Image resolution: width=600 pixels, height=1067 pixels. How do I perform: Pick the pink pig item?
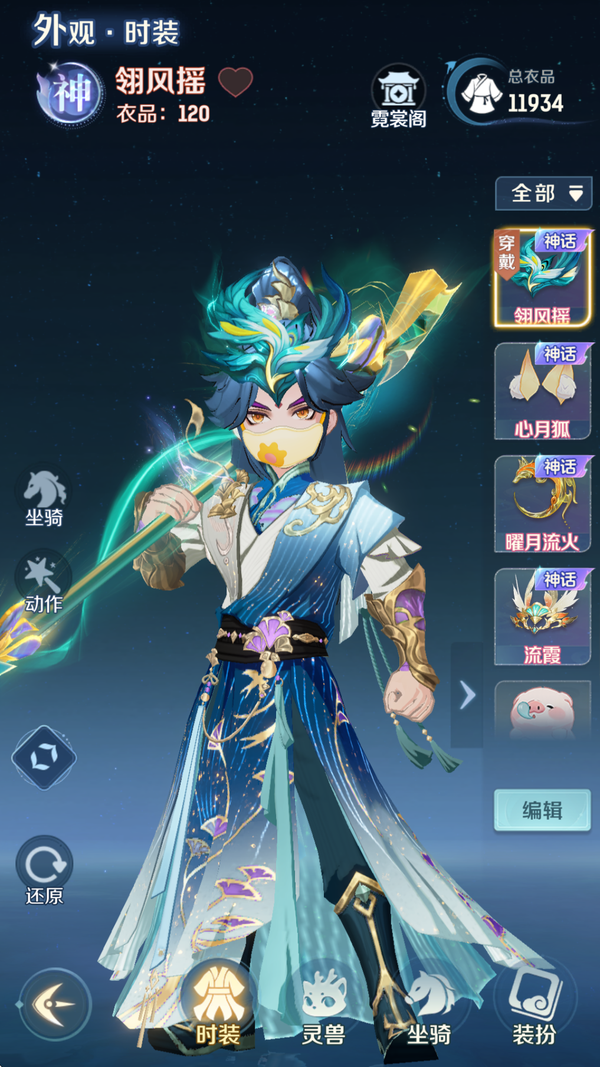(x=542, y=710)
